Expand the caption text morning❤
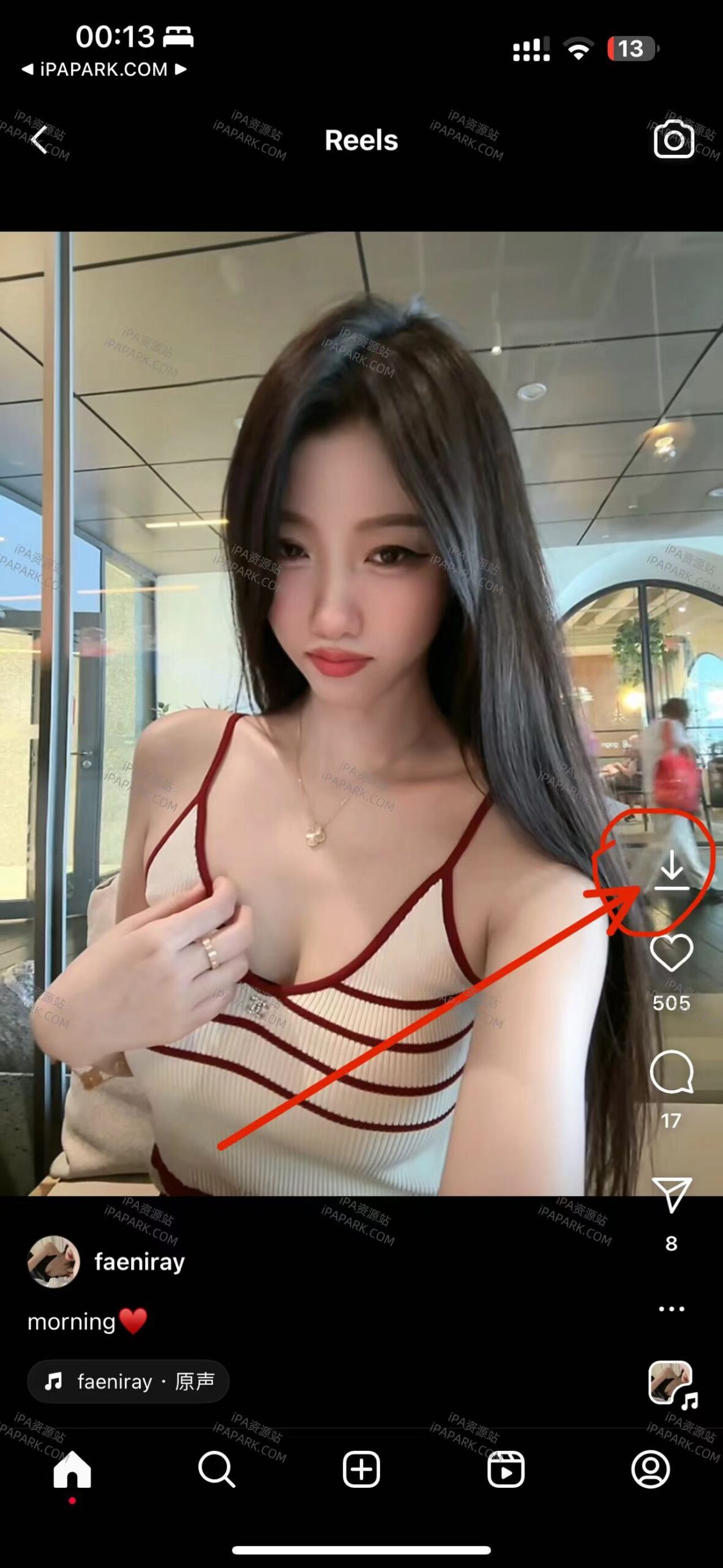Screen dimensions: 723x1568 86,1322
